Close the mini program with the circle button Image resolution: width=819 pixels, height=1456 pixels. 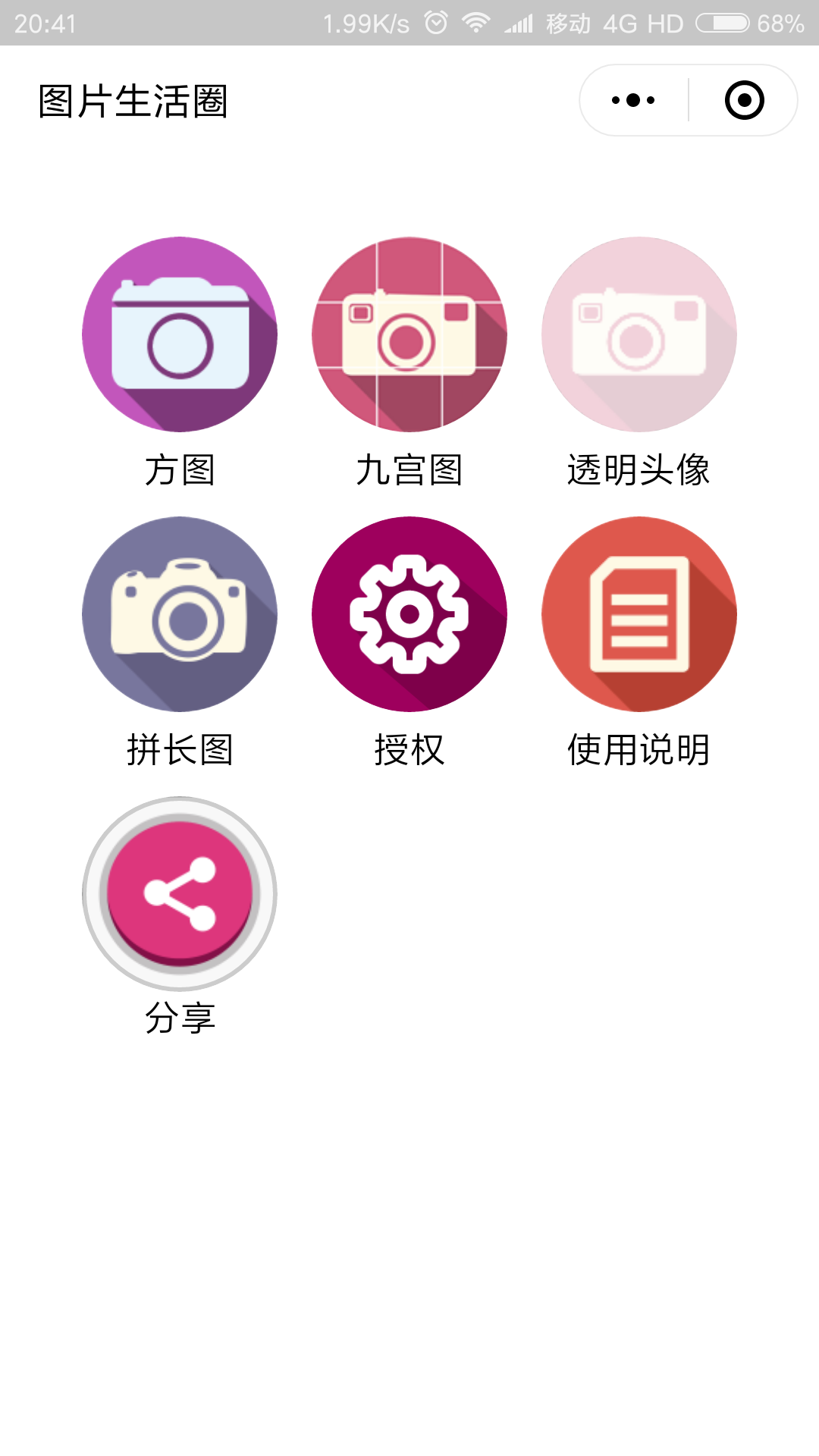744,100
